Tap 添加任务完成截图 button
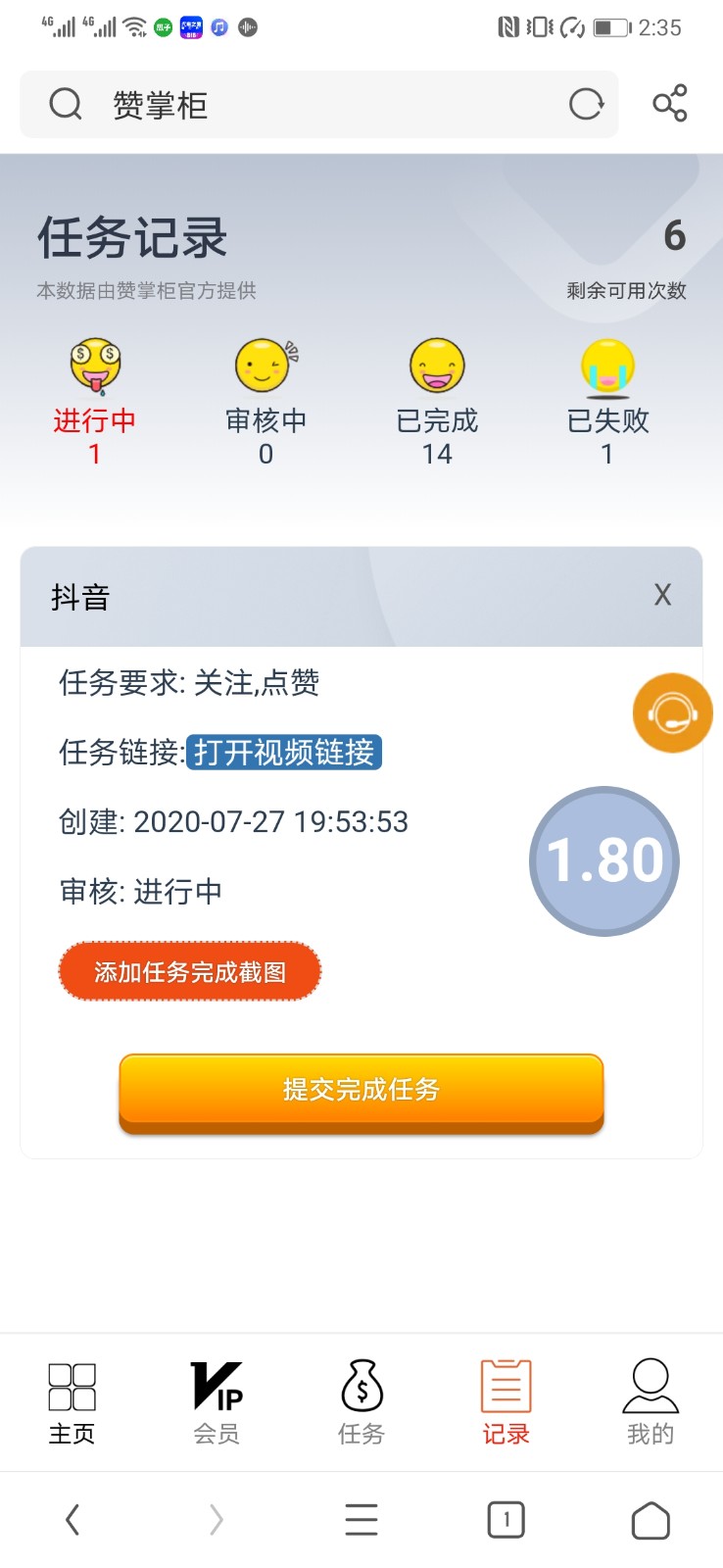 (x=190, y=971)
